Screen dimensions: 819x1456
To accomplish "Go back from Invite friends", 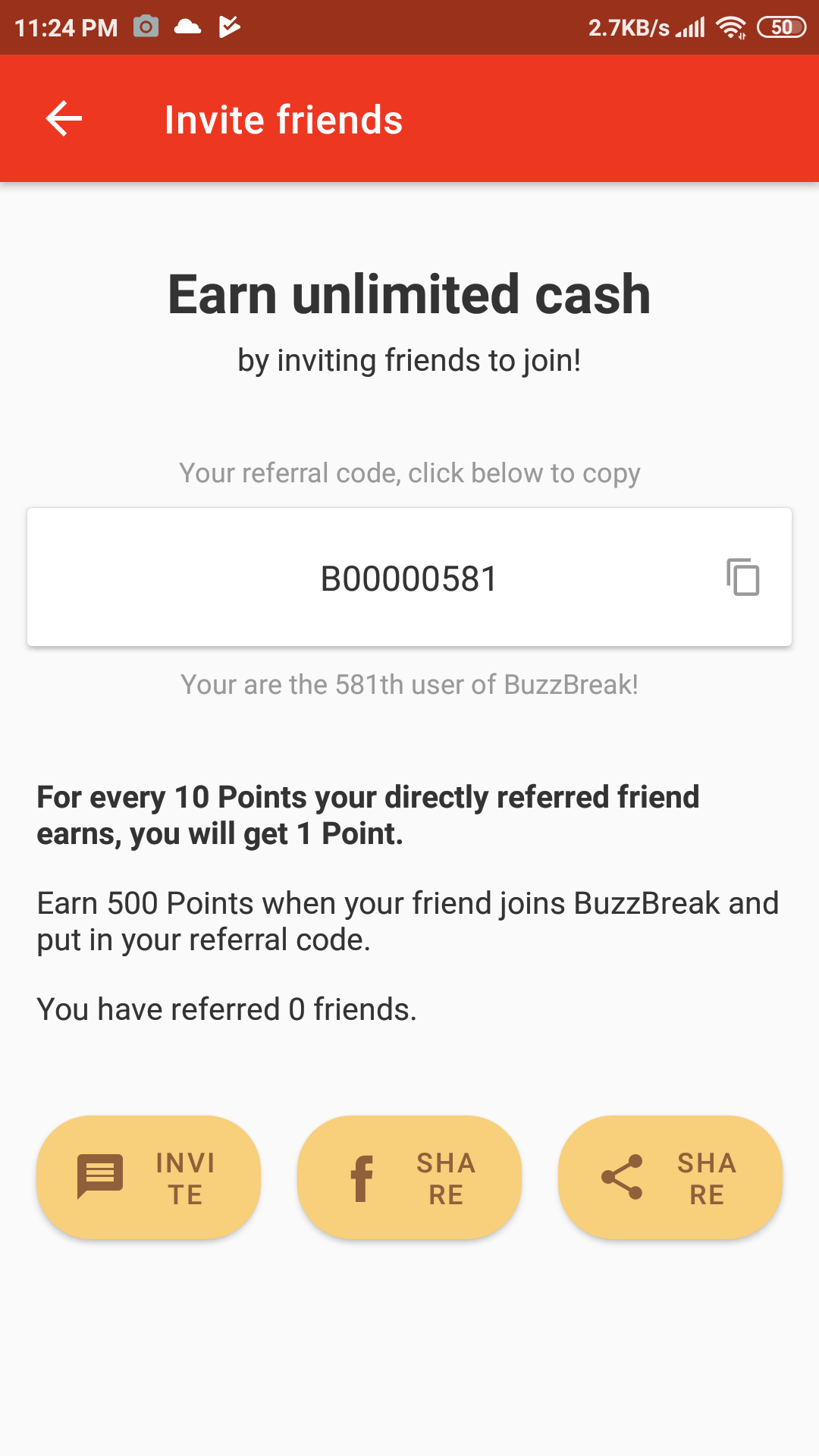I will pos(64,119).
